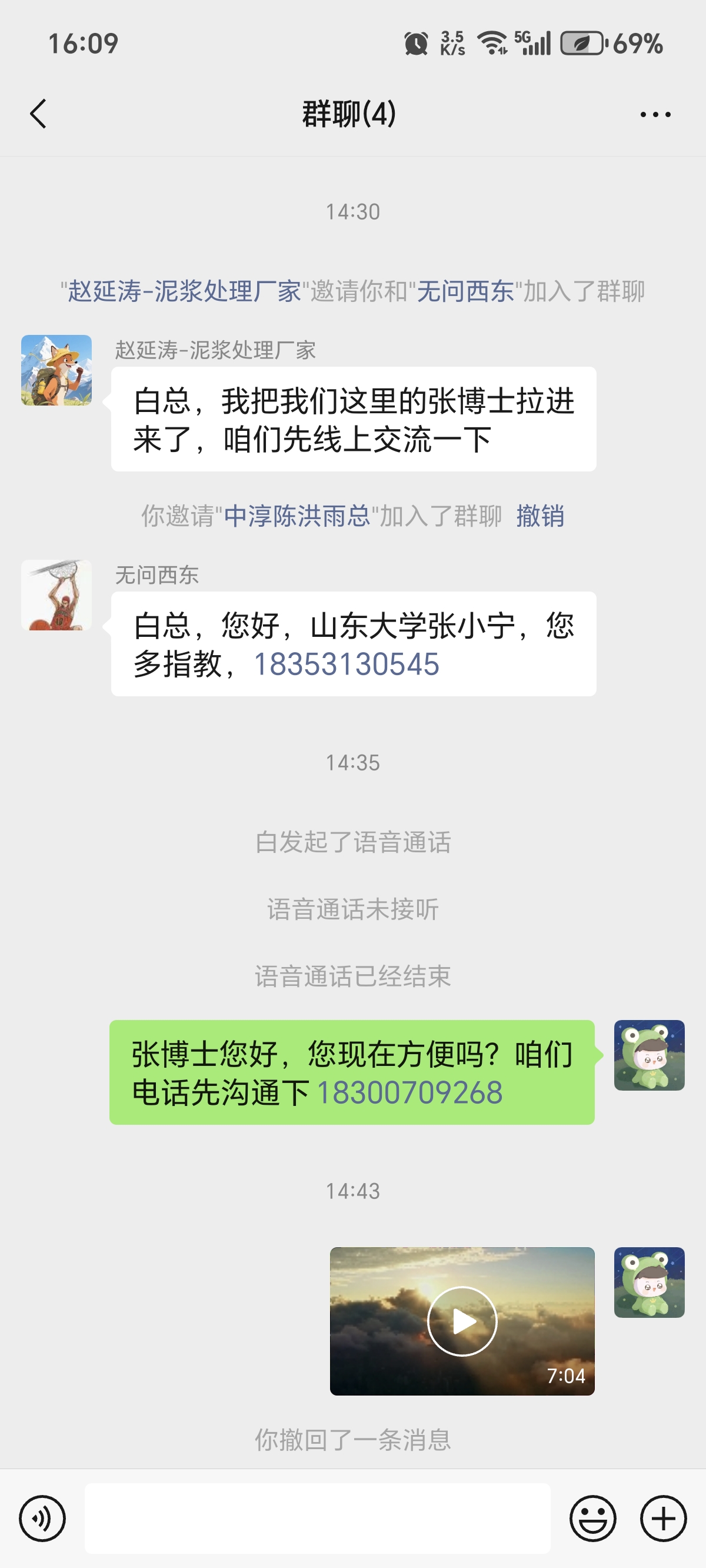Image resolution: width=706 pixels, height=1568 pixels.
Task: Open 无问西东's basketball avatar
Action: click(x=56, y=595)
